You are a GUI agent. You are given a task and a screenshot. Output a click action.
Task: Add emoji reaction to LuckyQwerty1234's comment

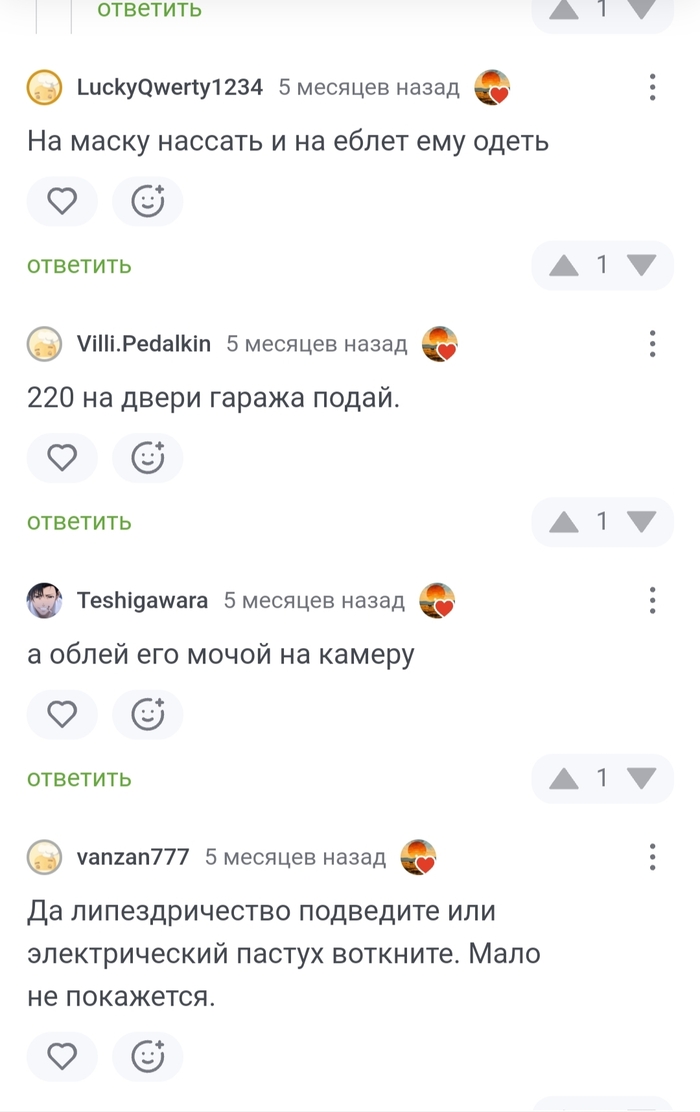(x=148, y=202)
